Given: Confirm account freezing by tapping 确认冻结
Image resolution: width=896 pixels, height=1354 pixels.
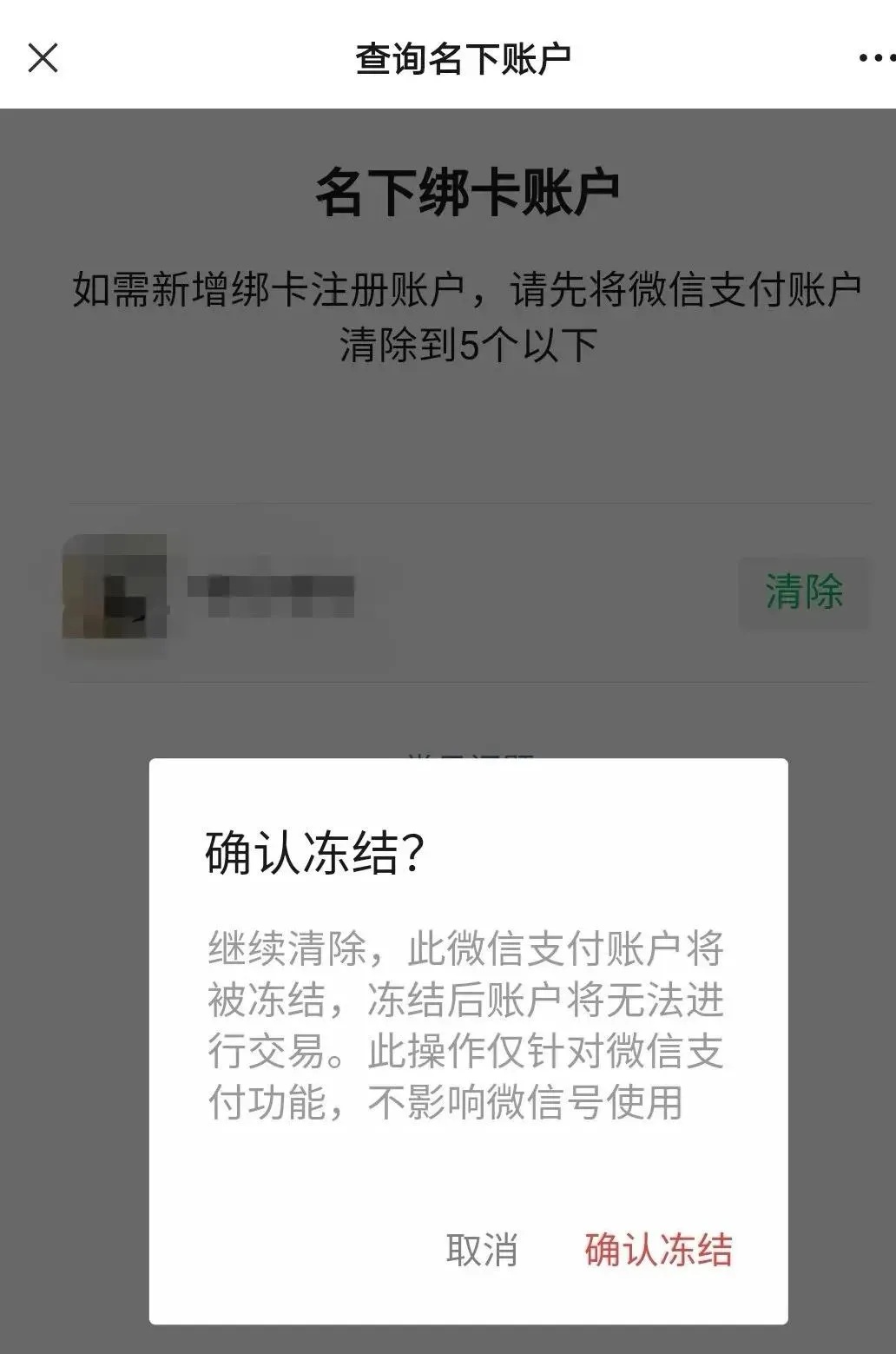Looking at the screenshot, I should pyautogui.click(x=658, y=1249).
